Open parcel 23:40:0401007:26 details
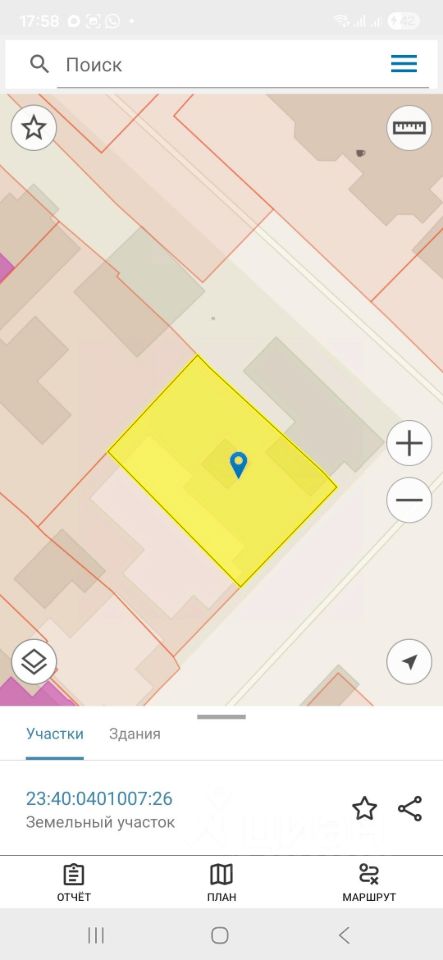443x960 pixels. (x=99, y=798)
